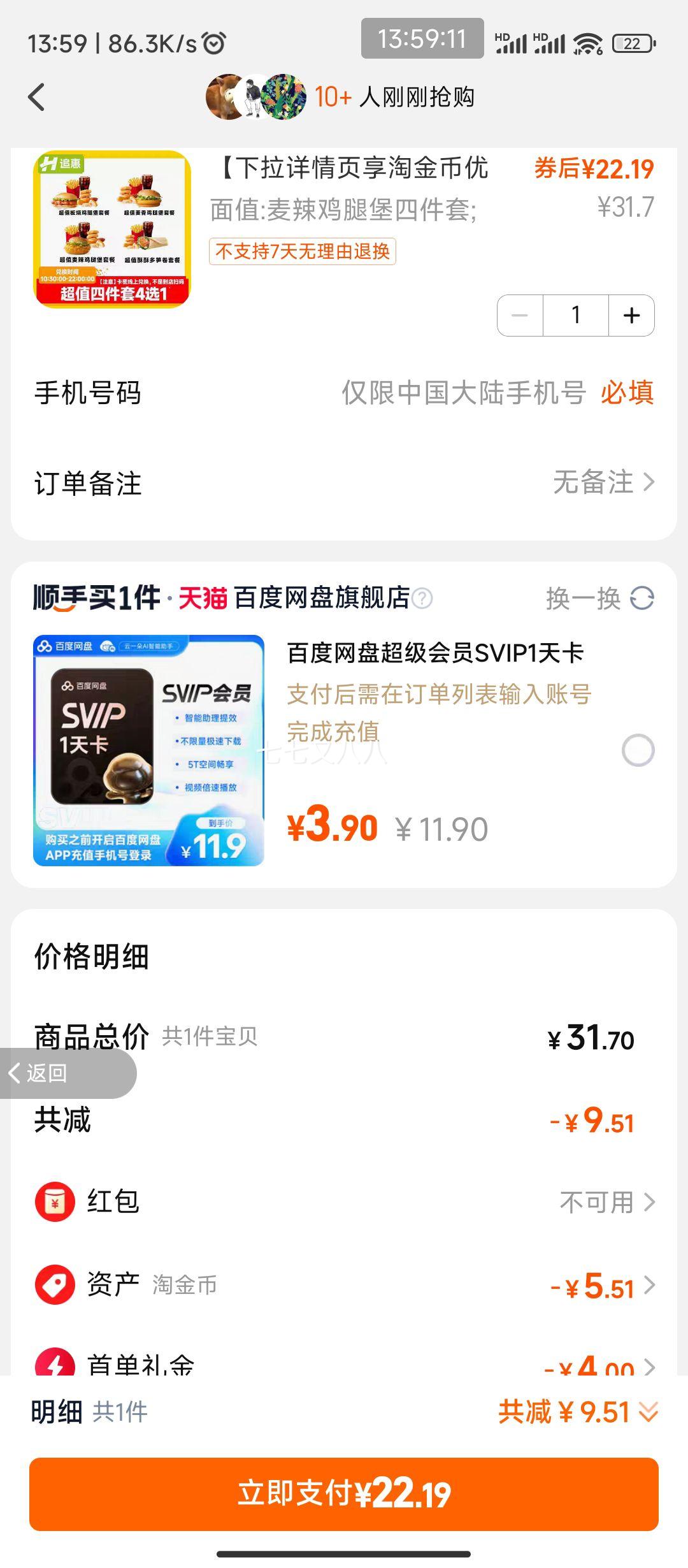Expand the 红包 row details
Screen dimensions: 688x1568
pyautogui.click(x=649, y=1203)
